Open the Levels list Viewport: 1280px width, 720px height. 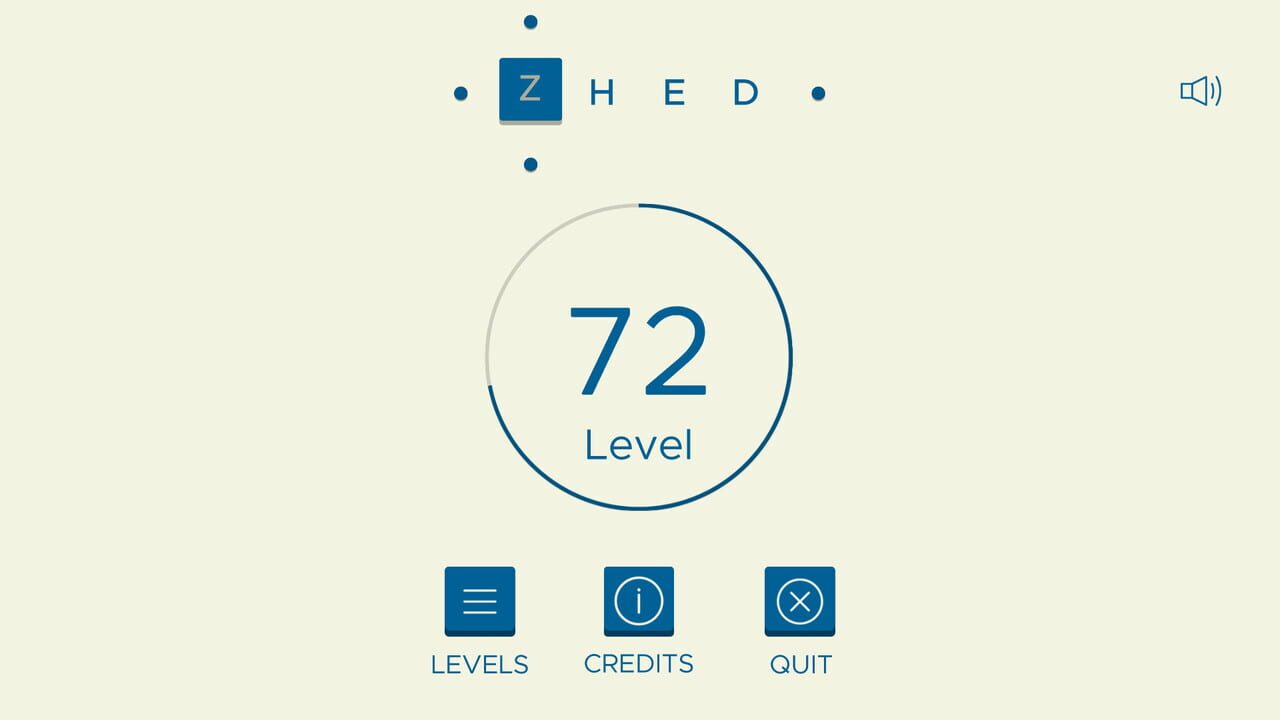[x=480, y=601]
